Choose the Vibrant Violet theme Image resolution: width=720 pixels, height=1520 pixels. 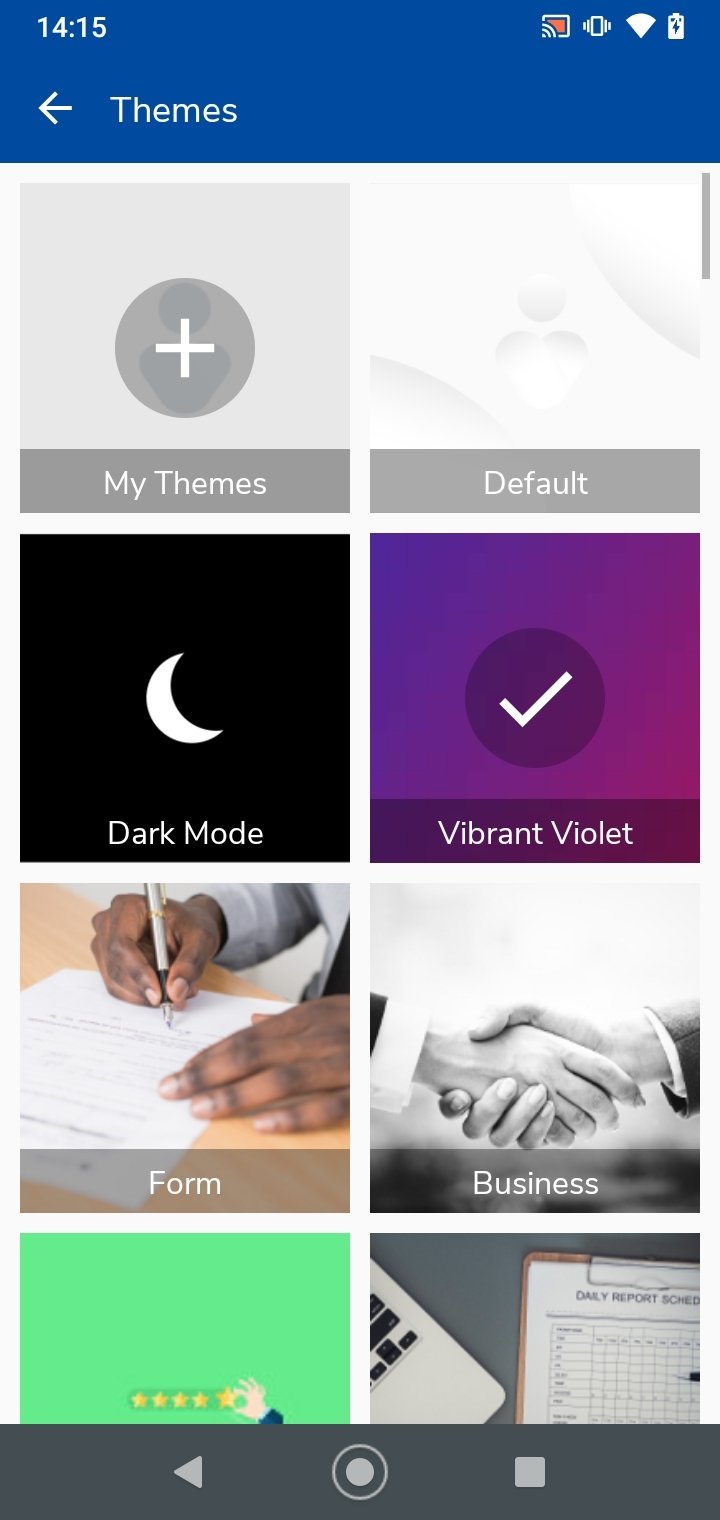click(x=535, y=697)
